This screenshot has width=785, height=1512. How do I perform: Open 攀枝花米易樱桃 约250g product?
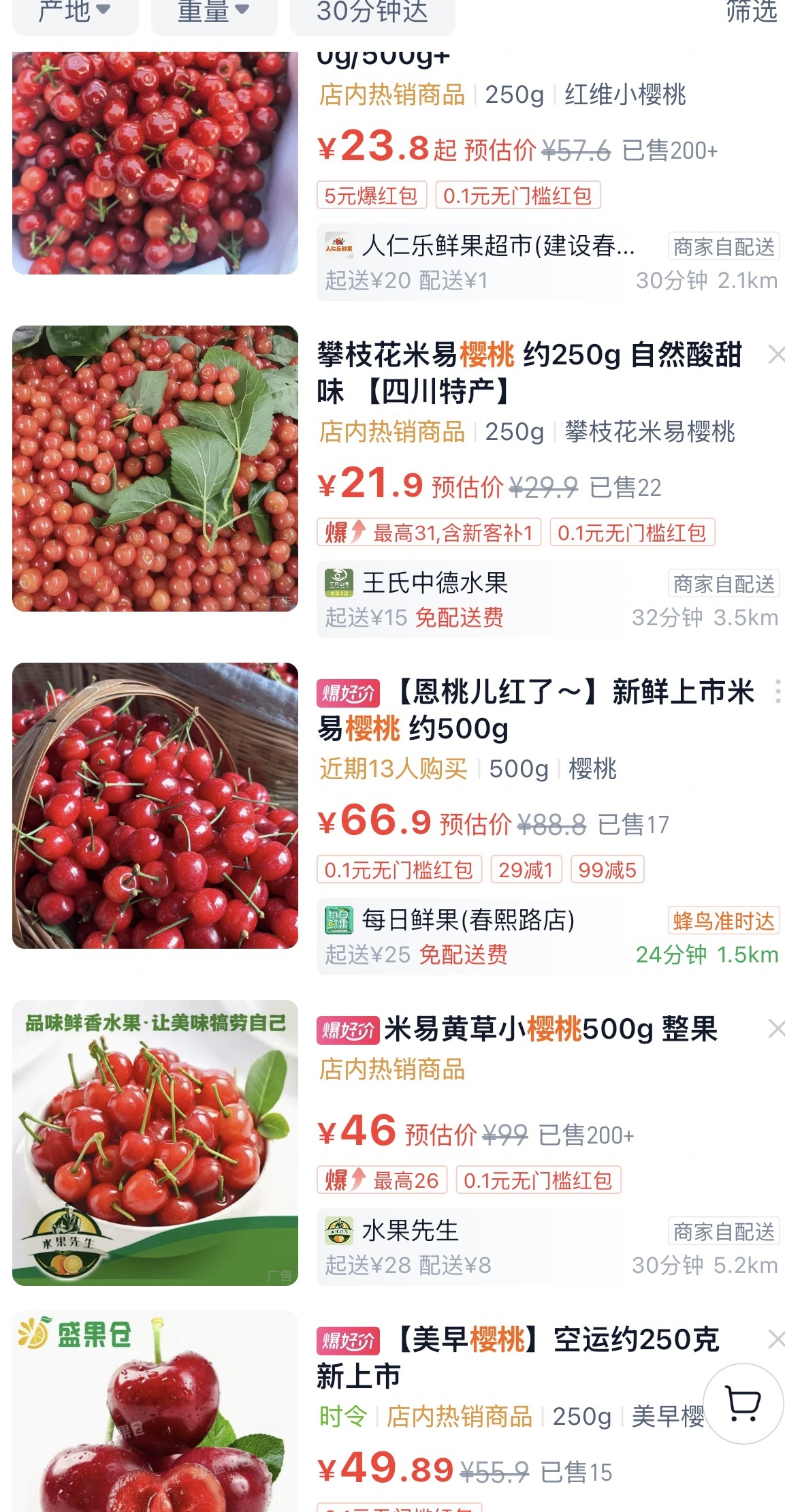(528, 373)
